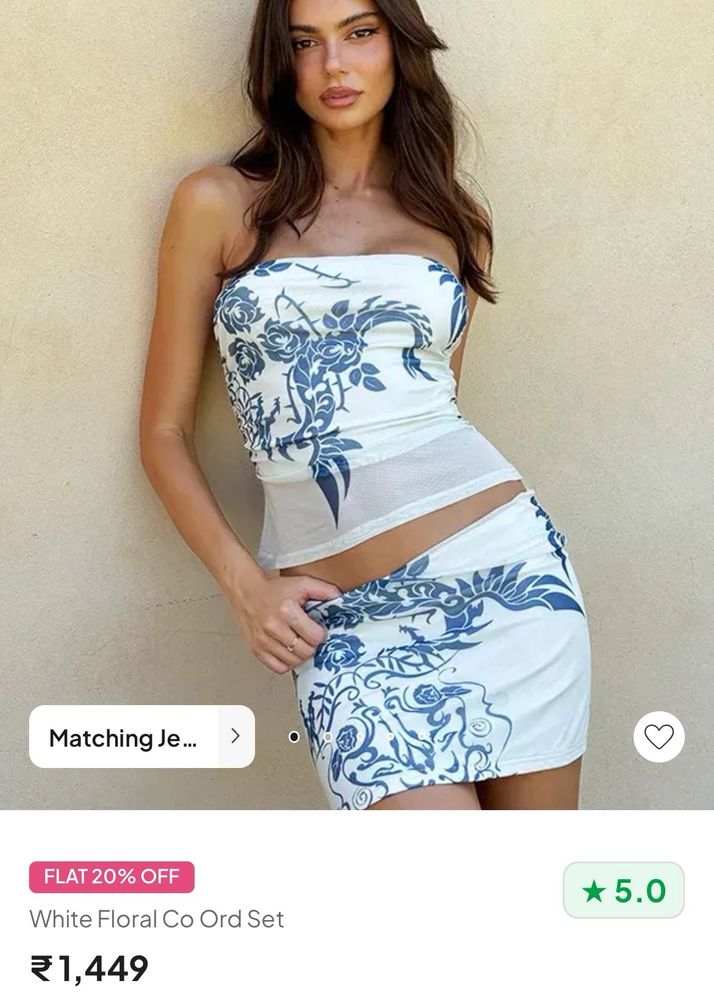Add this co-ord set to wishlist
The image size is (714, 1000).
[x=659, y=737]
